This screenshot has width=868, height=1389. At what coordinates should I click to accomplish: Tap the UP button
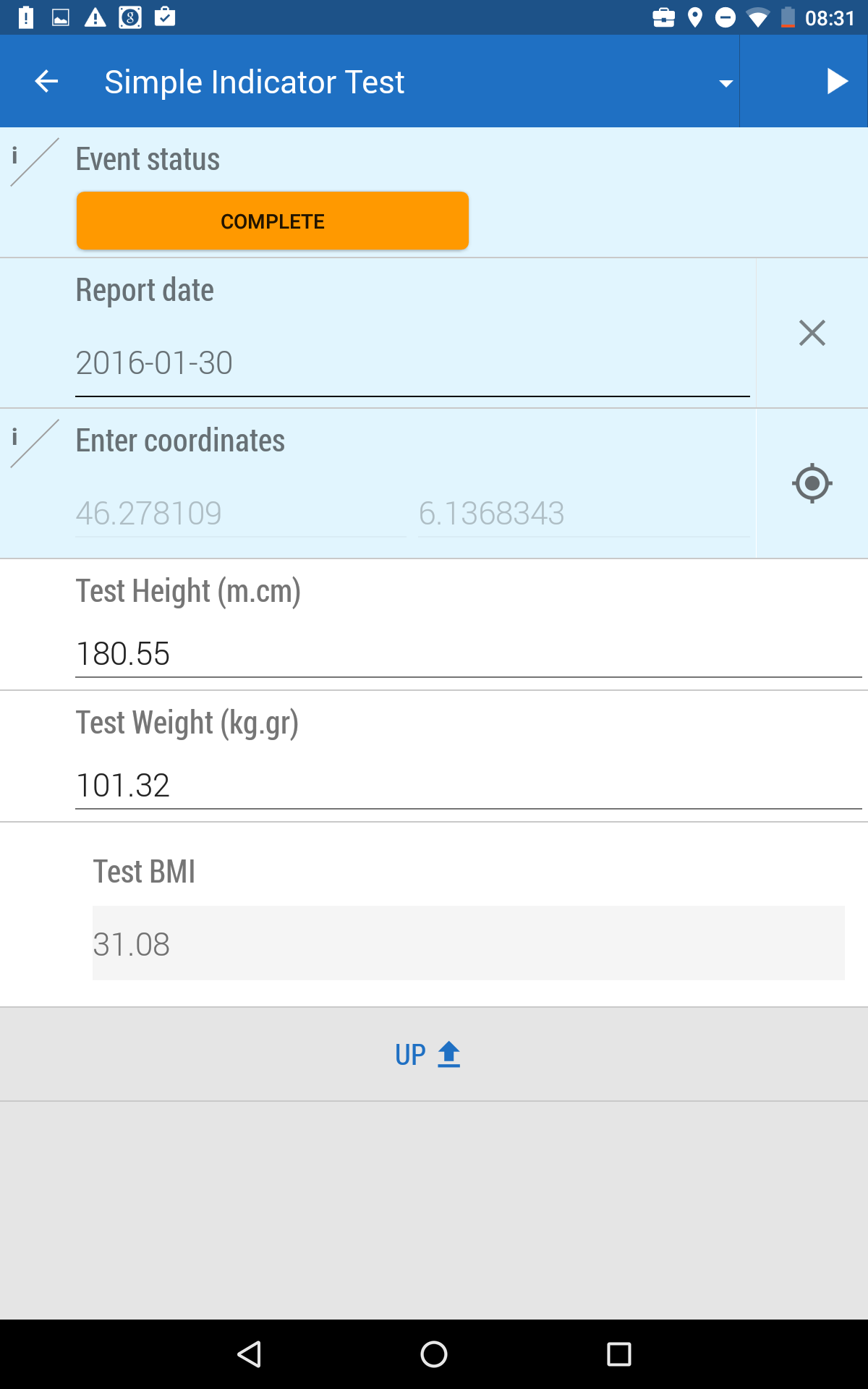[428, 1055]
